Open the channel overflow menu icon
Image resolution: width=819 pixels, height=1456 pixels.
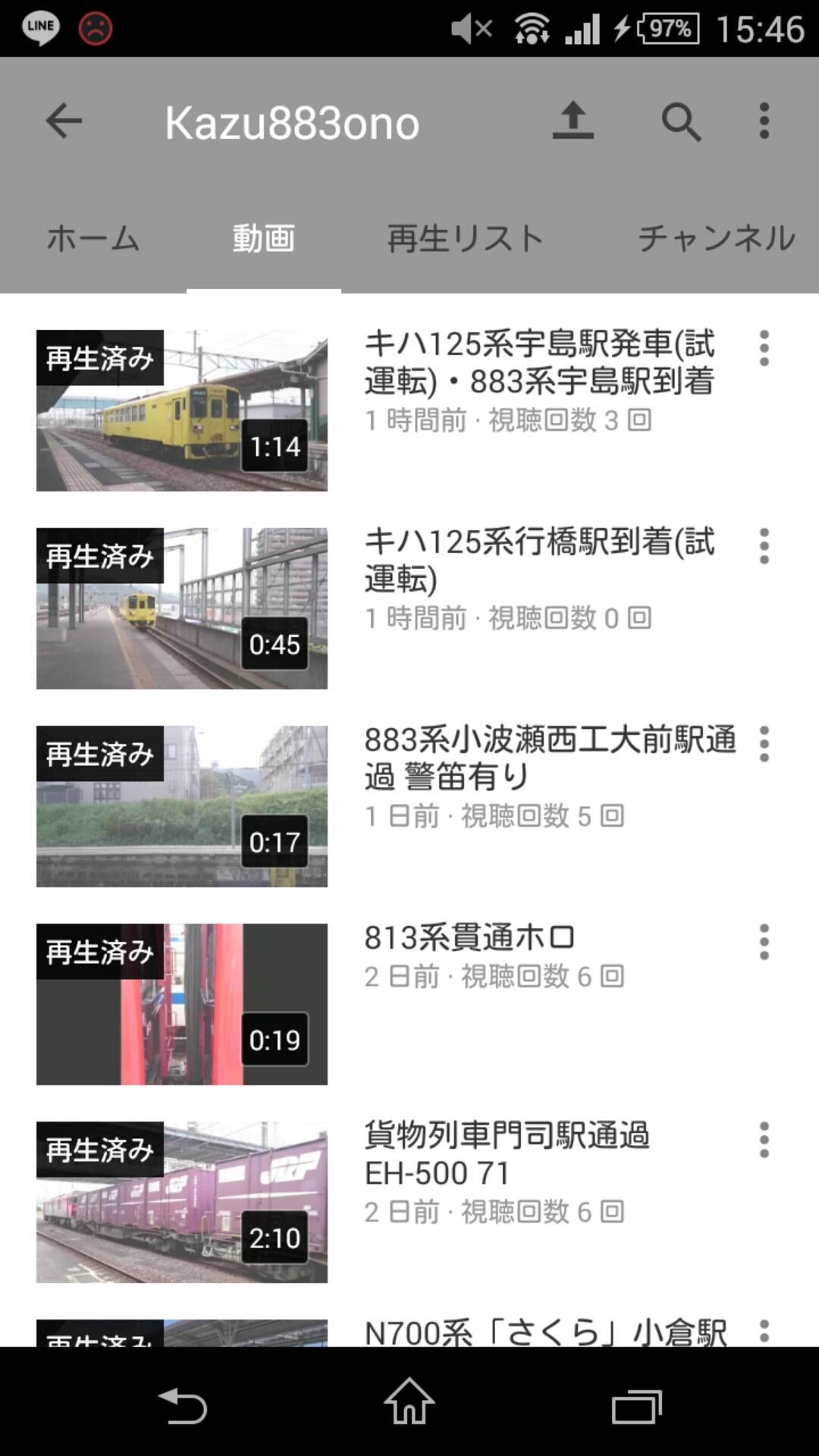(x=763, y=121)
